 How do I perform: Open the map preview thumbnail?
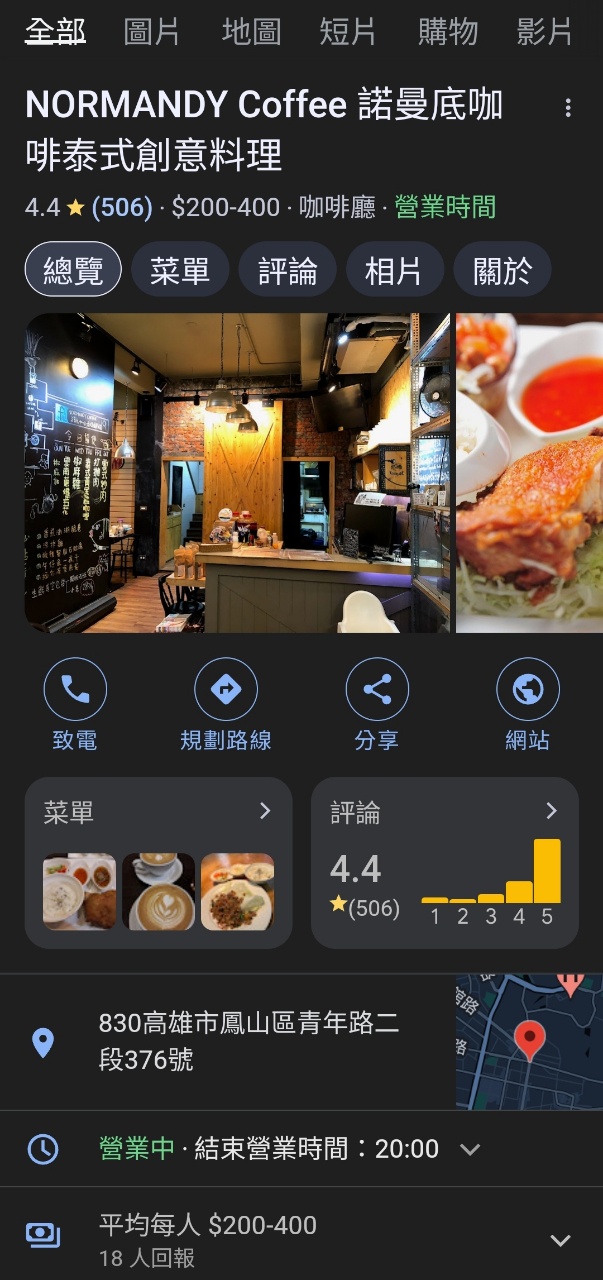(529, 1041)
